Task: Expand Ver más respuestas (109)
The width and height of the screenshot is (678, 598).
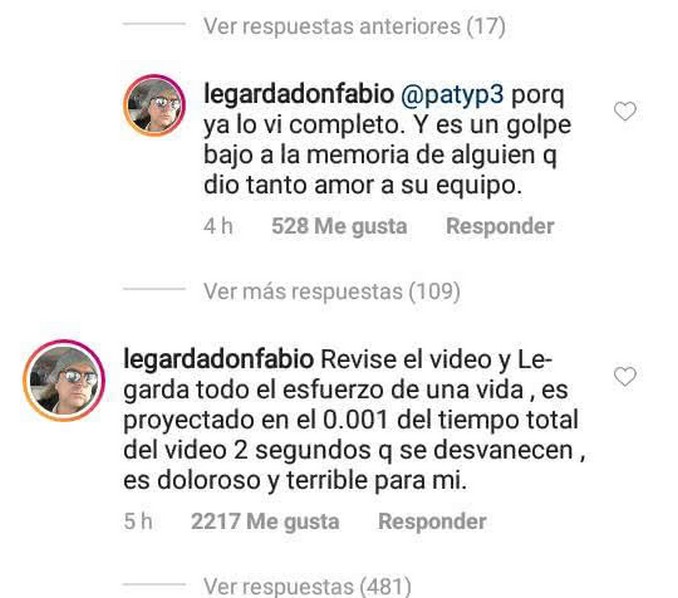Action: tap(331, 292)
